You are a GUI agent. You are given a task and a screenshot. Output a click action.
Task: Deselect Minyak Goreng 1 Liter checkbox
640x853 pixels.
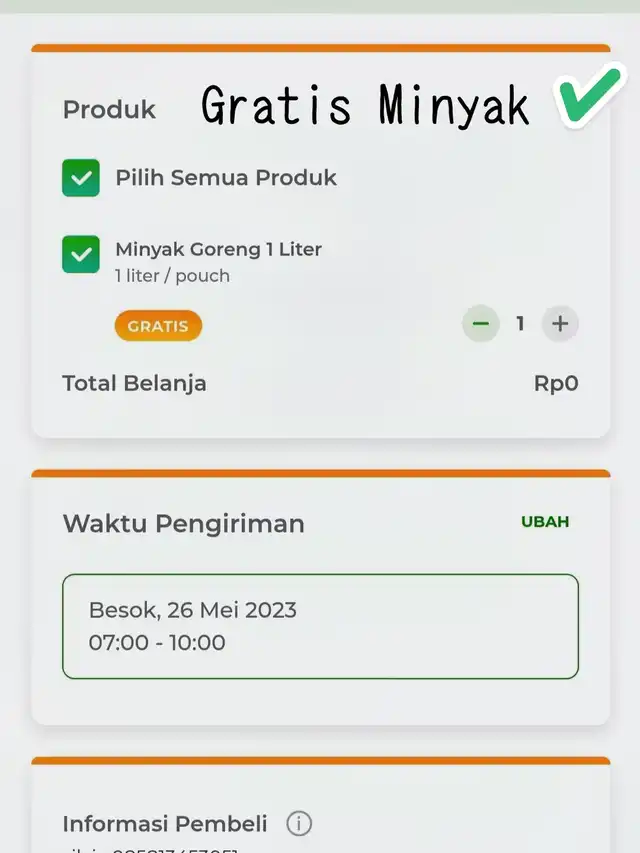81,254
